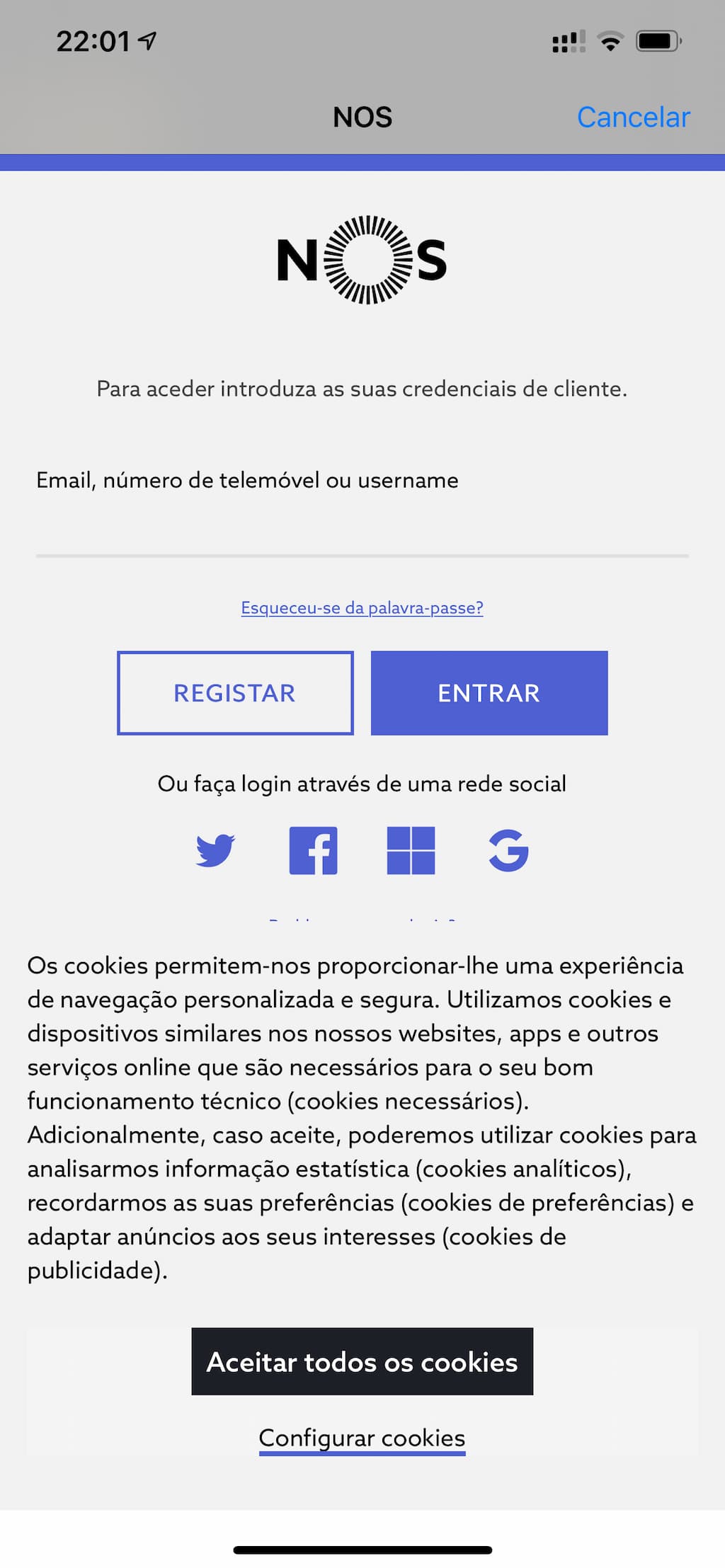This screenshot has height=1568, width=725.
Task: Tap Cancelar to close the login
Action: point(633,118)
